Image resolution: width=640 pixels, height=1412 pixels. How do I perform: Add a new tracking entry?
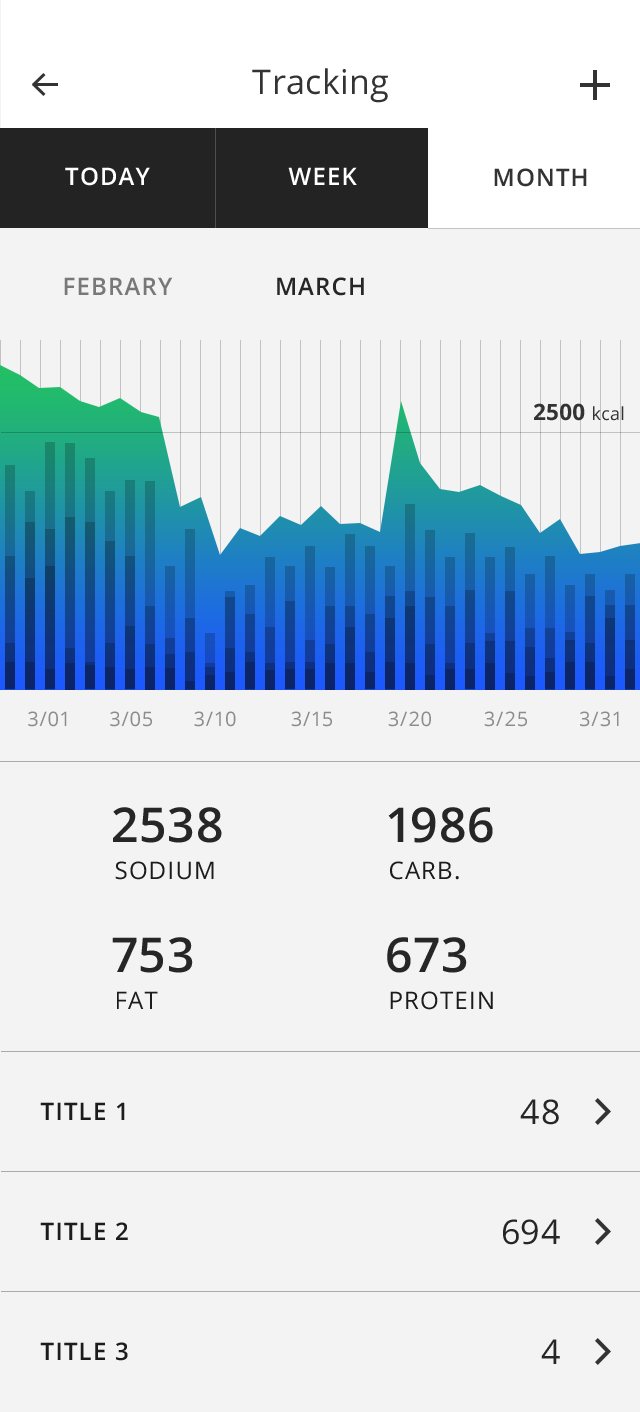[x=595, y=86]
